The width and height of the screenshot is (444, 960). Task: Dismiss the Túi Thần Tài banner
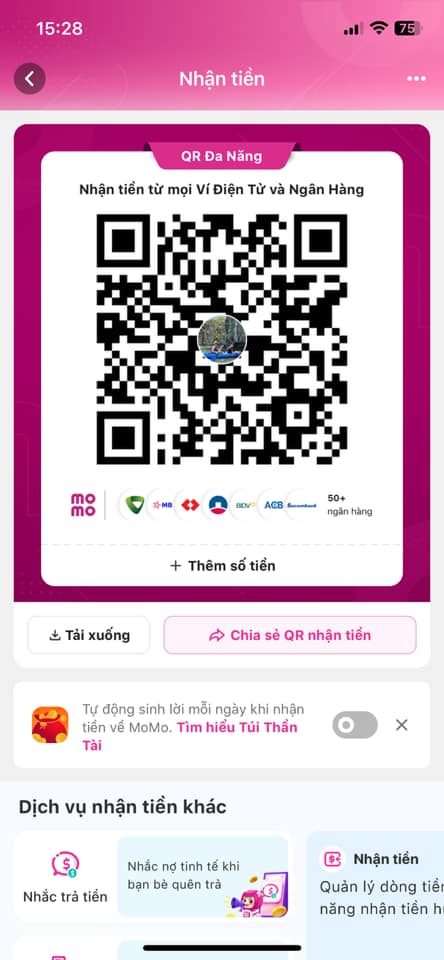point(402,725)
